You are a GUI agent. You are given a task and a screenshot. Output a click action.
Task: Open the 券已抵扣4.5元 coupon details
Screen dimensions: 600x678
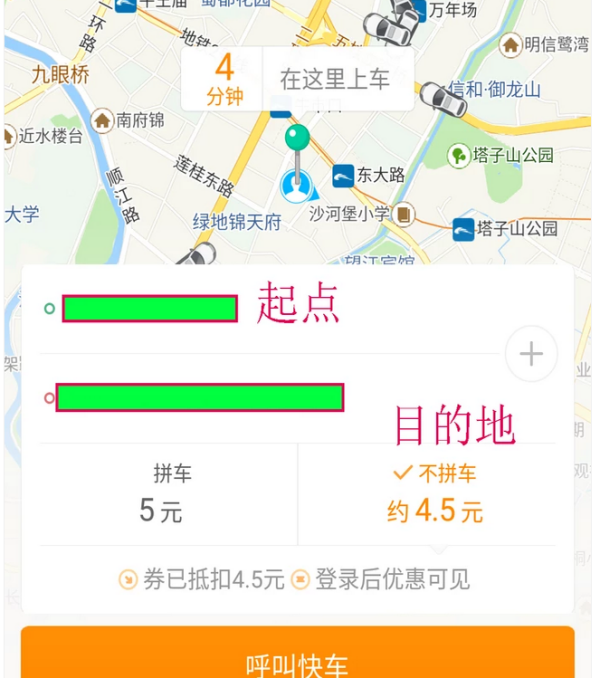[202, 579]
